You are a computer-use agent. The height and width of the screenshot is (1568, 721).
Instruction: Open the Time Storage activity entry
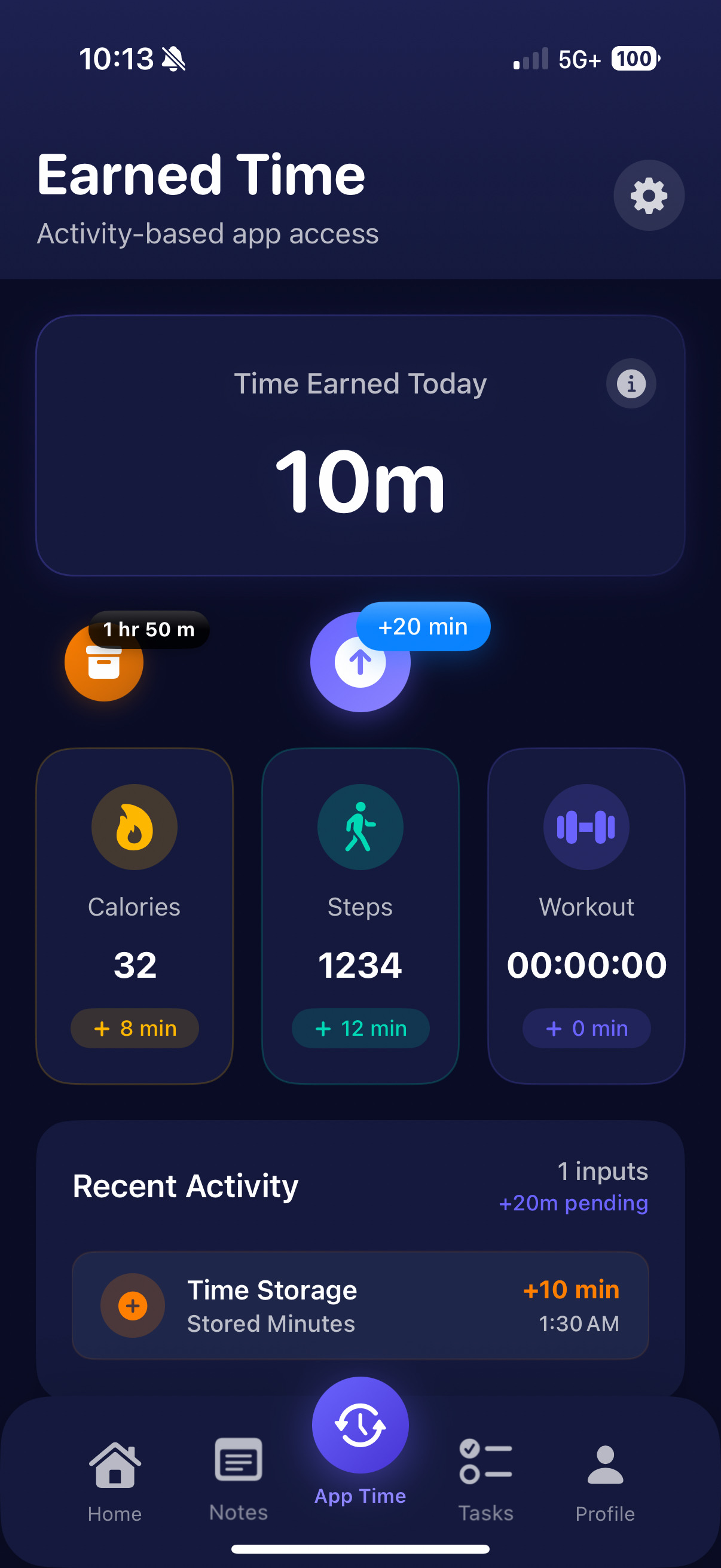[360, 1305]
